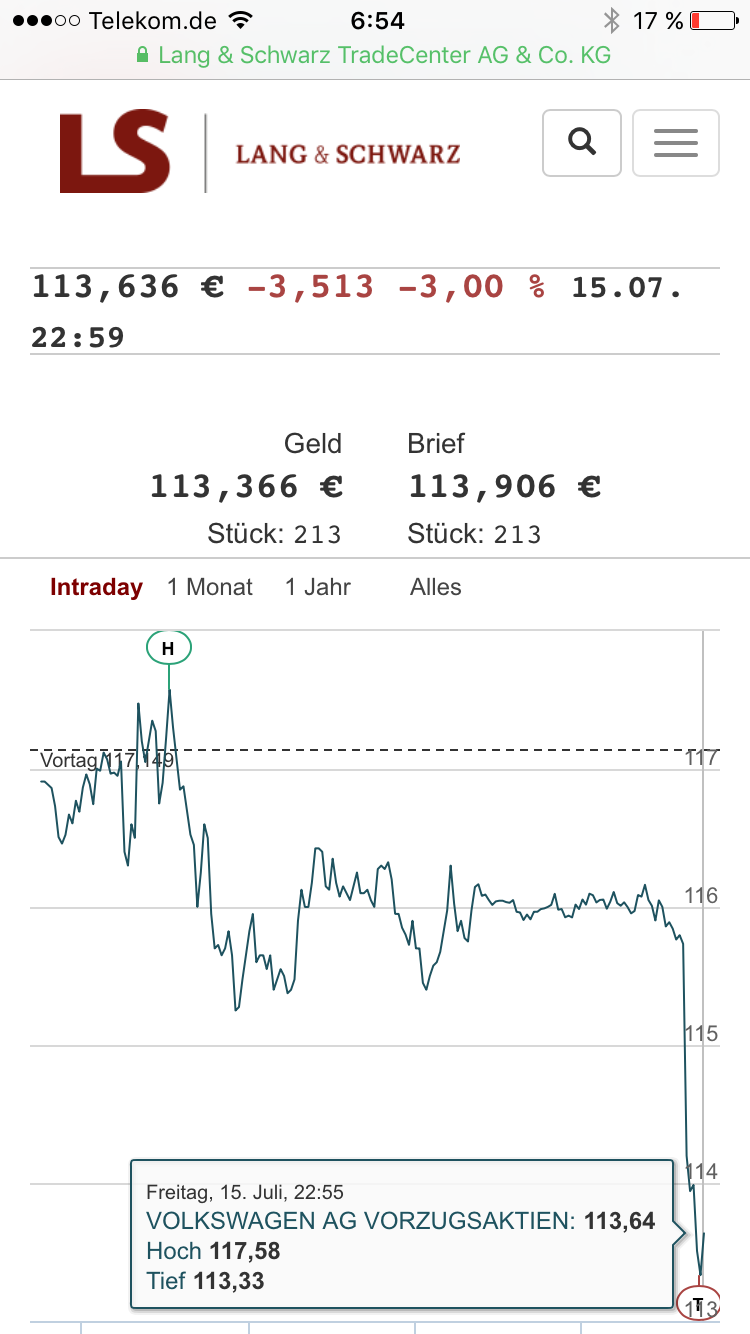Tap the H high marker on chart
The width and height of the screenshot is (750, 1334).
(168, 648)
